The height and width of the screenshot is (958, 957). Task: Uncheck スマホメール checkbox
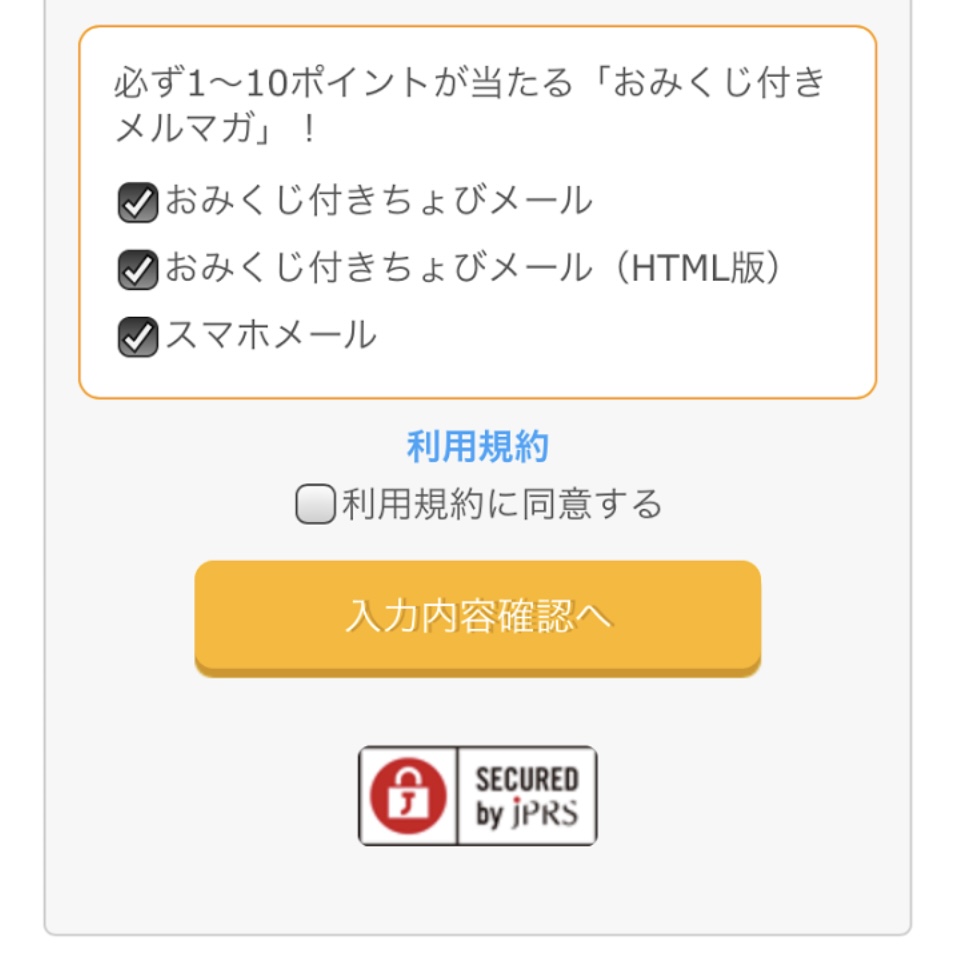coord(138,337)
